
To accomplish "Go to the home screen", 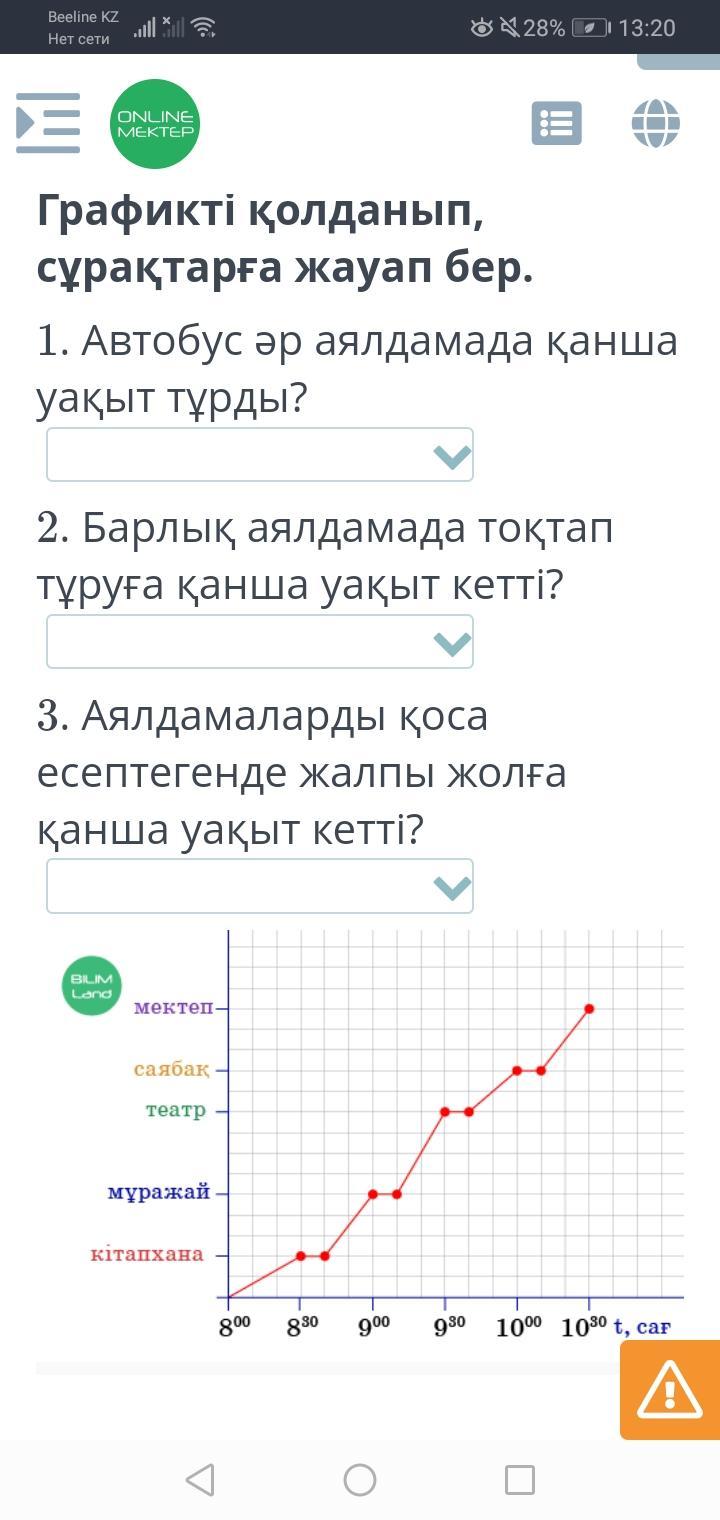I will (x=360, y=1480).
